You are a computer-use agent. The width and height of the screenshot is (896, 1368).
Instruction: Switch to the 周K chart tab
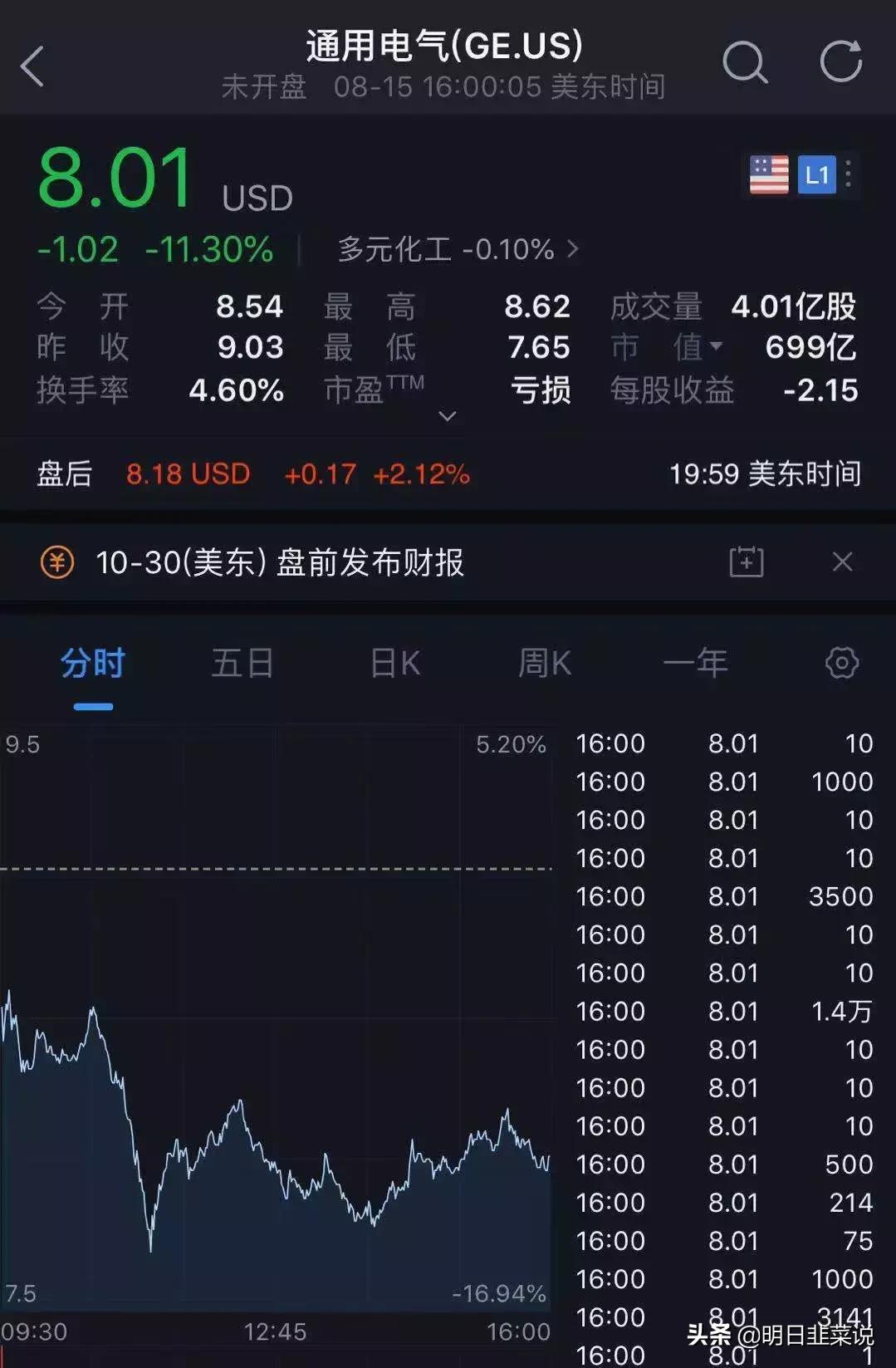tap(544, 662)
